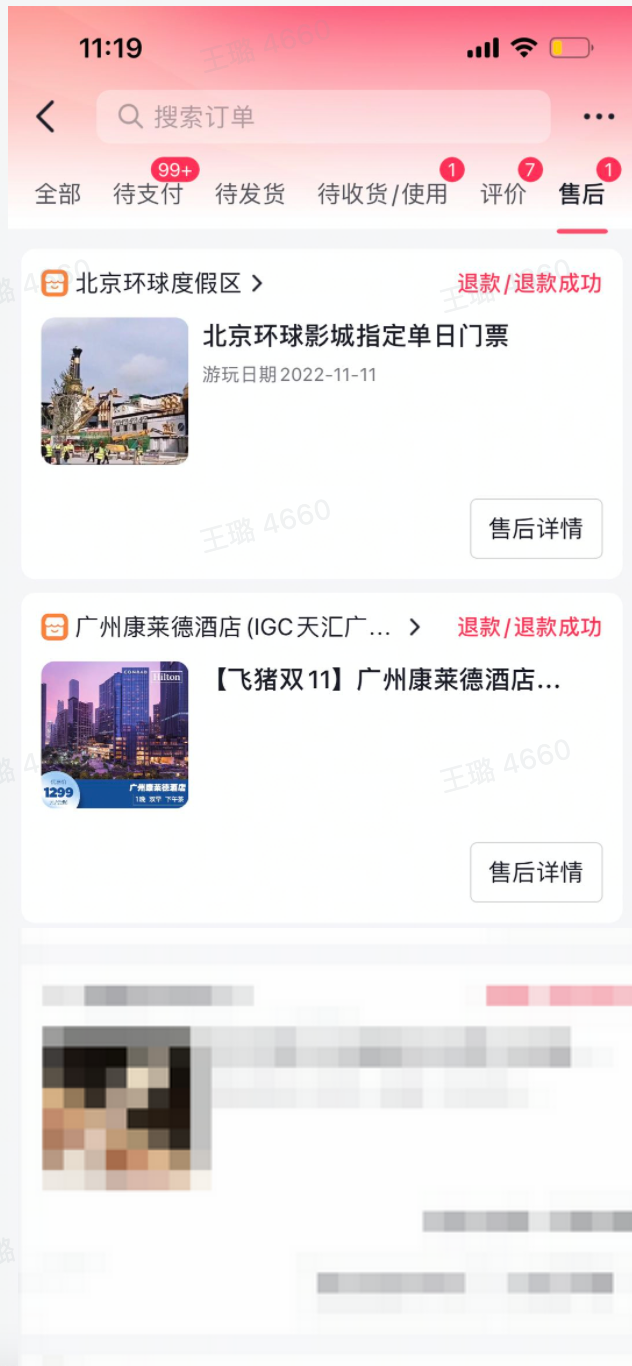The width and height of the screenshot is (632, 1366).
Task: Tap the 搜索订单 search field
Action: coord(323,117)
